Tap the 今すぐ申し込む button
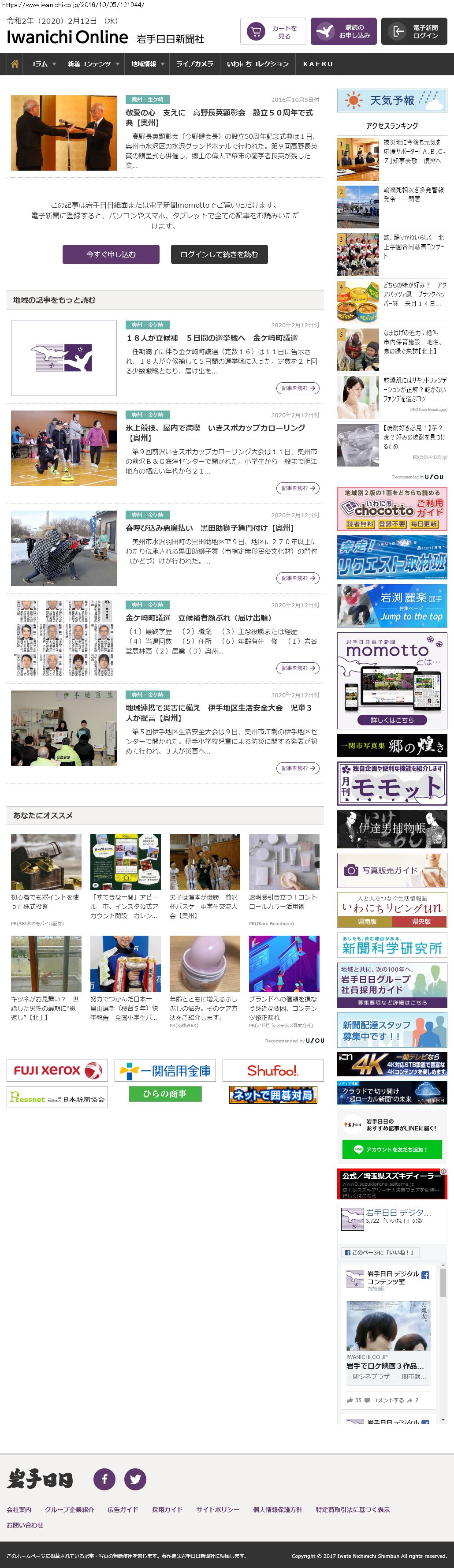Viewport: 454px width, 1568px height. point(111,254)
